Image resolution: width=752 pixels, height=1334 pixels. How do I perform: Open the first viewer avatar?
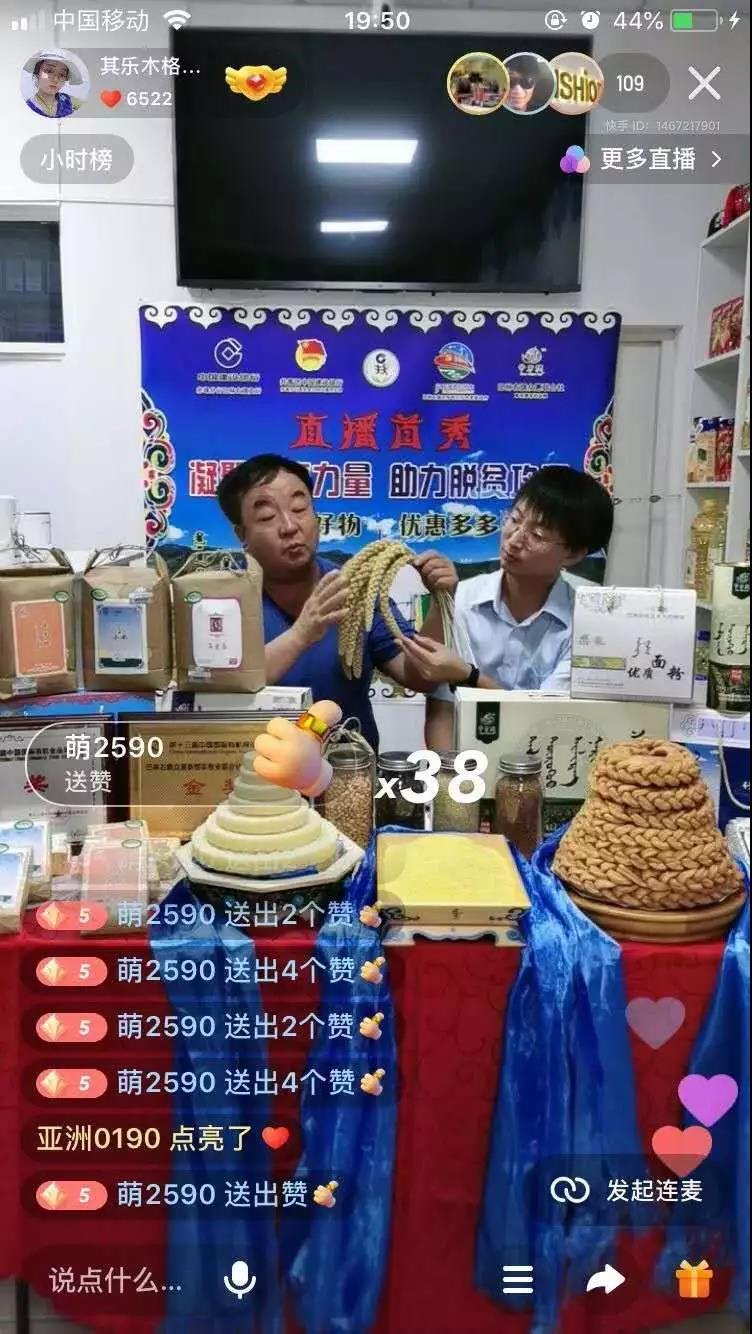(476, 83)
